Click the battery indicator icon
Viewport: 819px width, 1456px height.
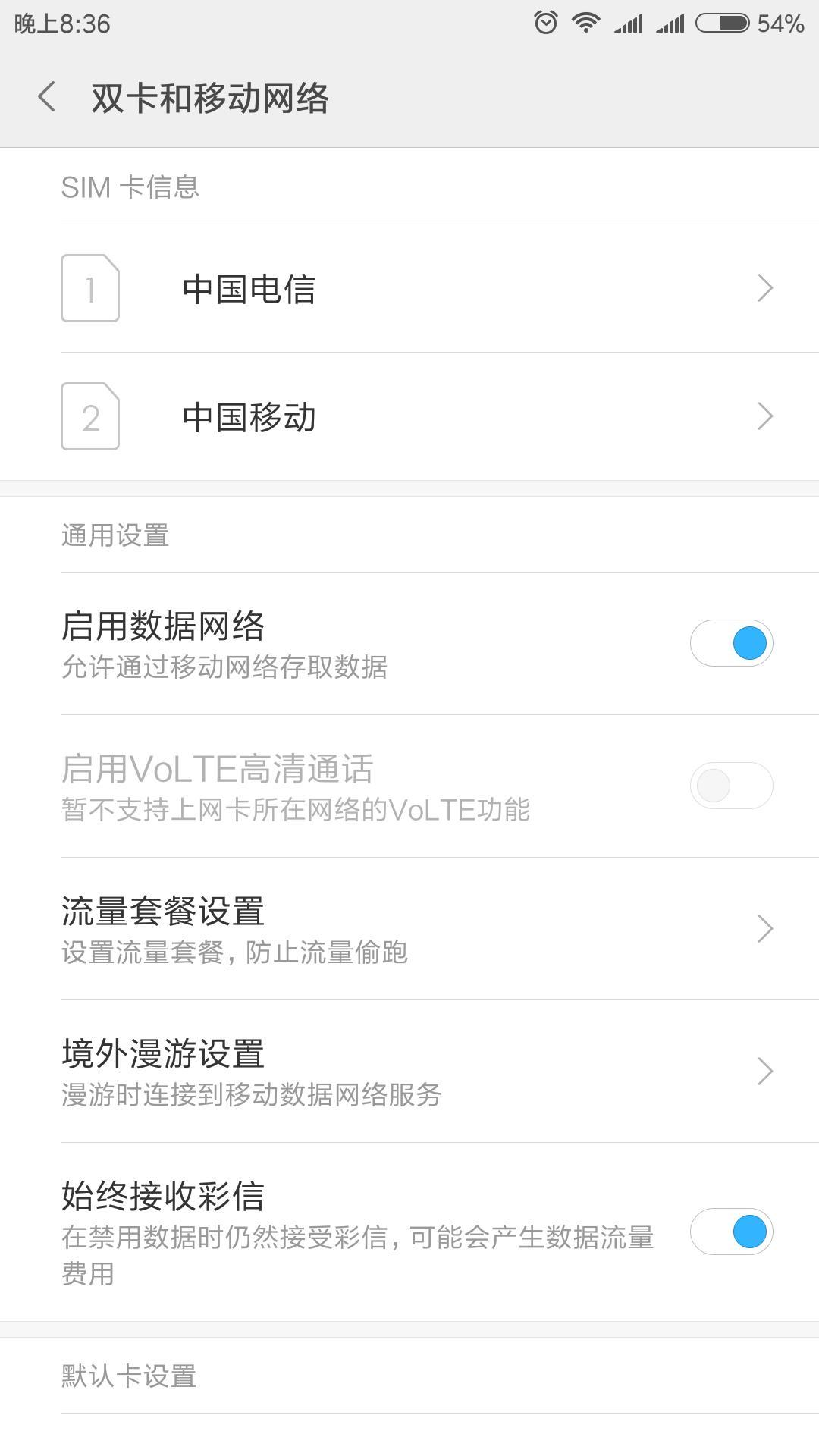tap(720, 22)
